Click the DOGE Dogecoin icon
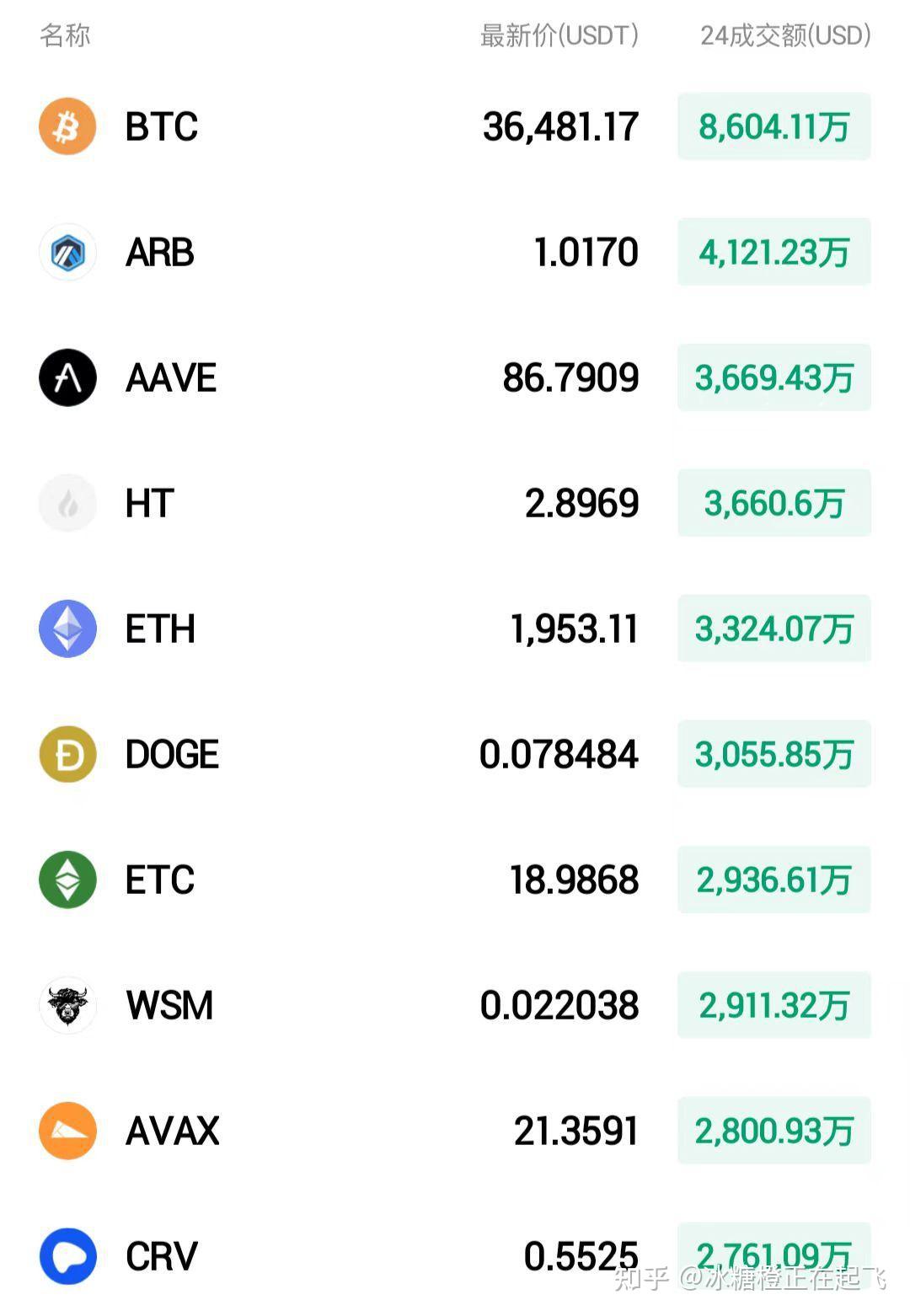 [67, 754]
